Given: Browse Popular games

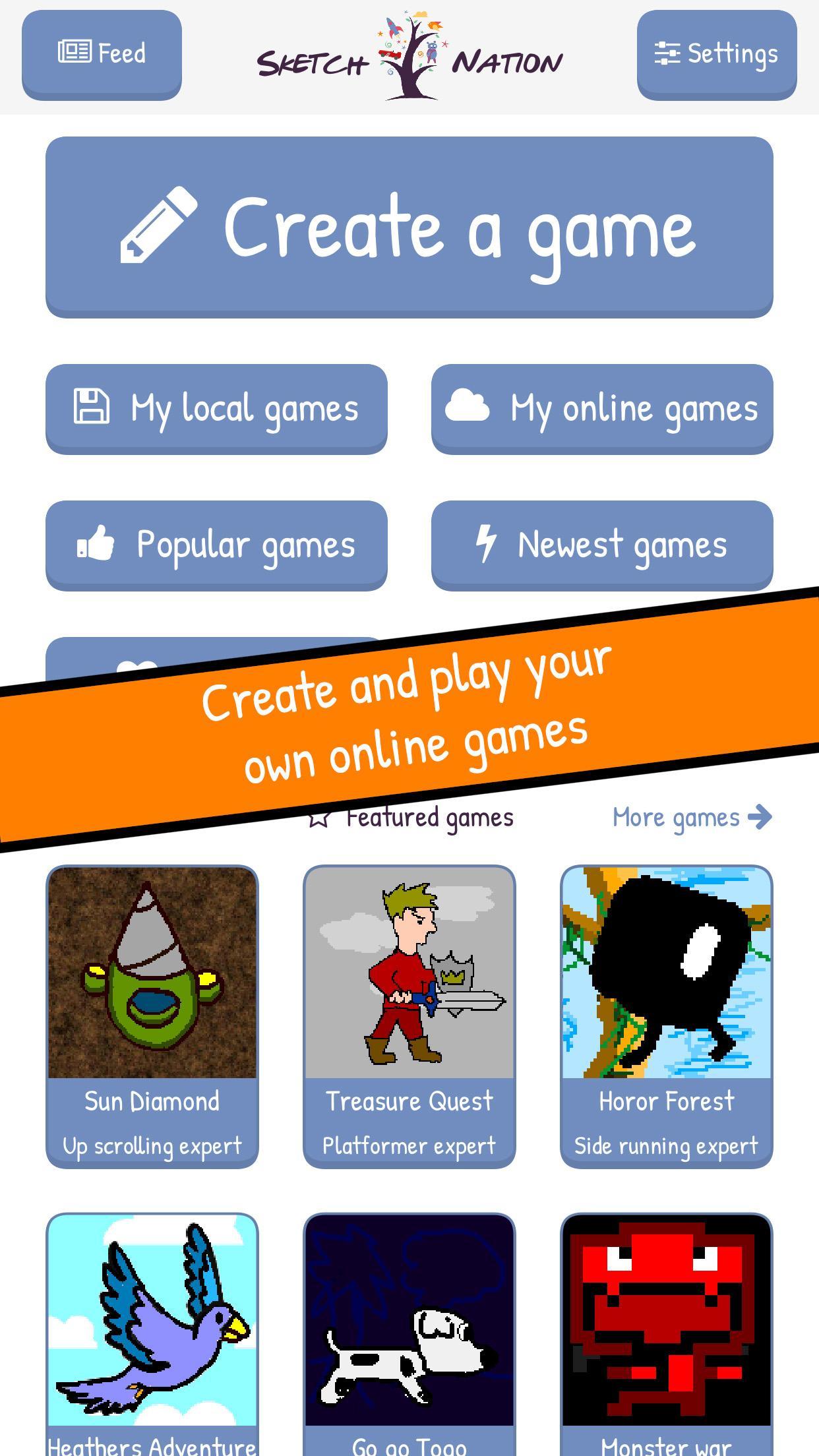Looking at the screenshot, I should coord(216,545).
